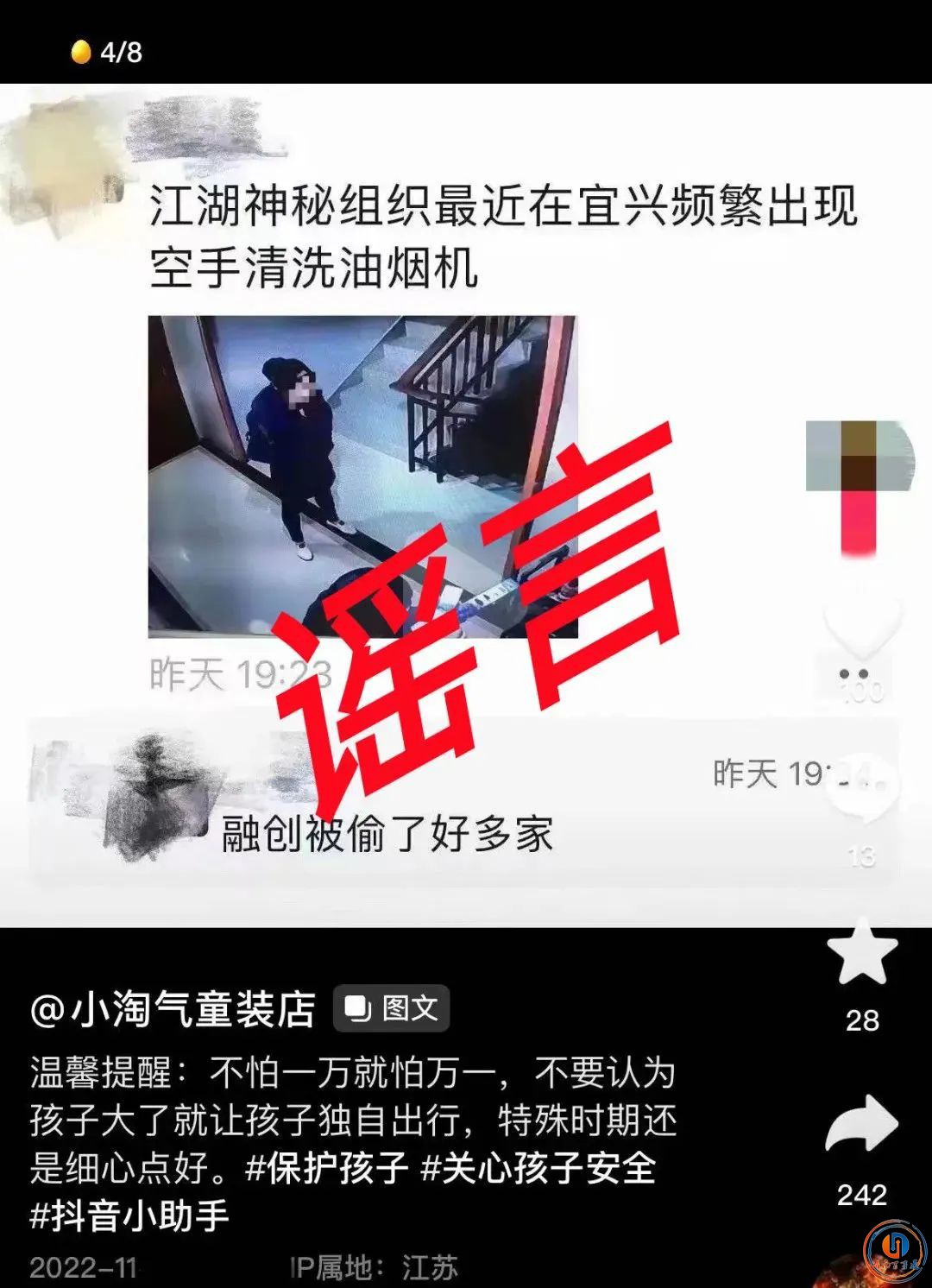Open the #抖音小助手 hashtag
The image size is (932, 1288).
point(129,1215)
